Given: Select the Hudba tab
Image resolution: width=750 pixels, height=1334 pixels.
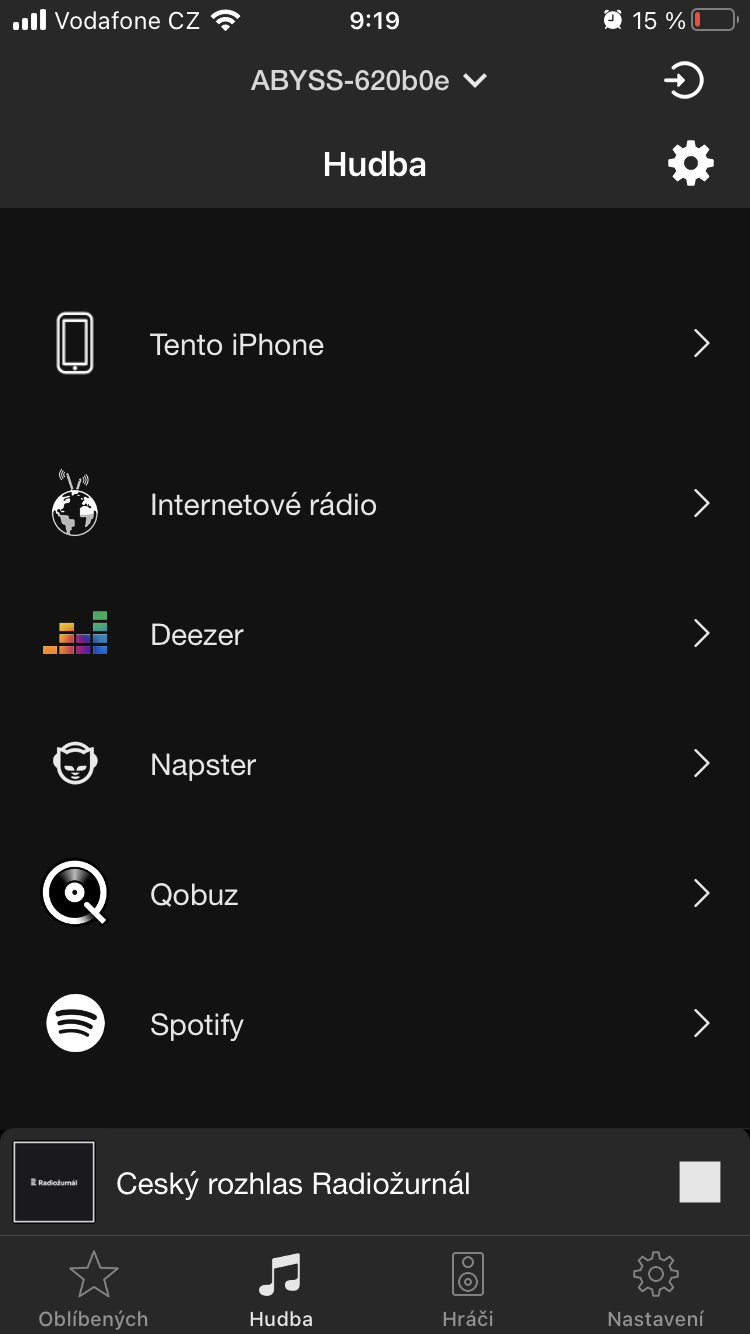Looking at the screenshot, I should click(x=281, y=1290).
